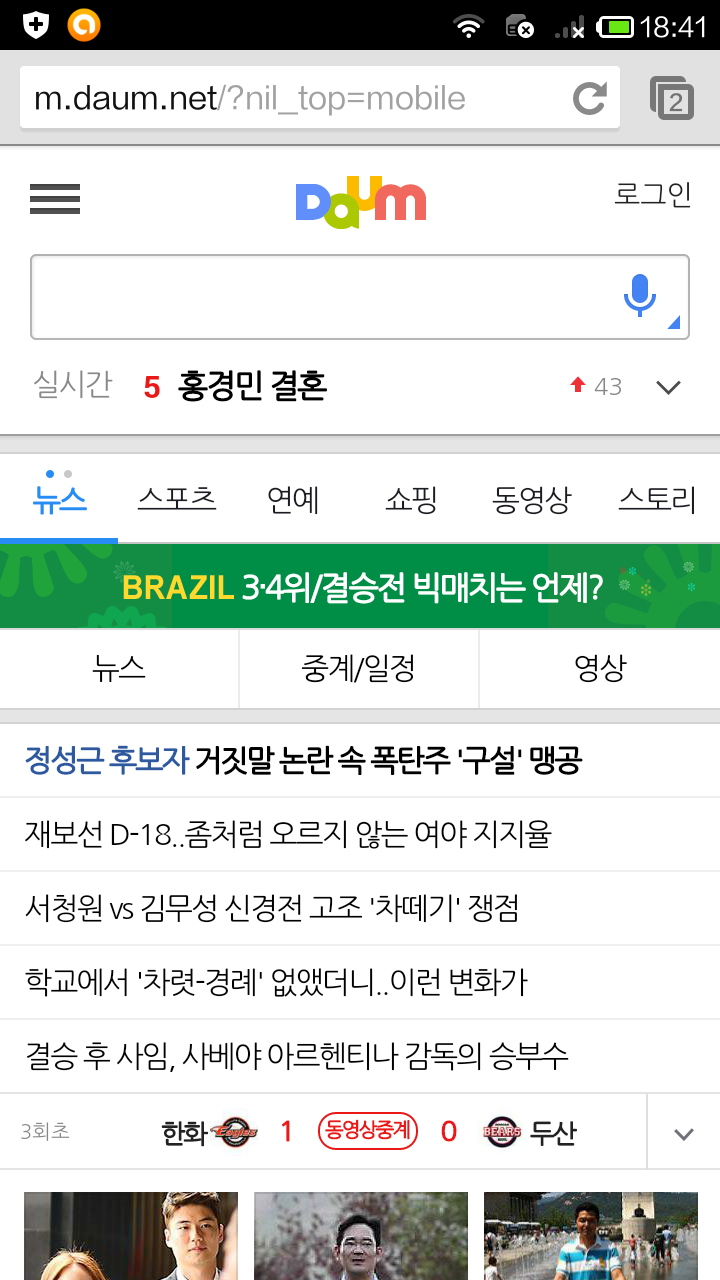Start voice search with the microphone
This screenshot has height=1280, width=720.
640,296
